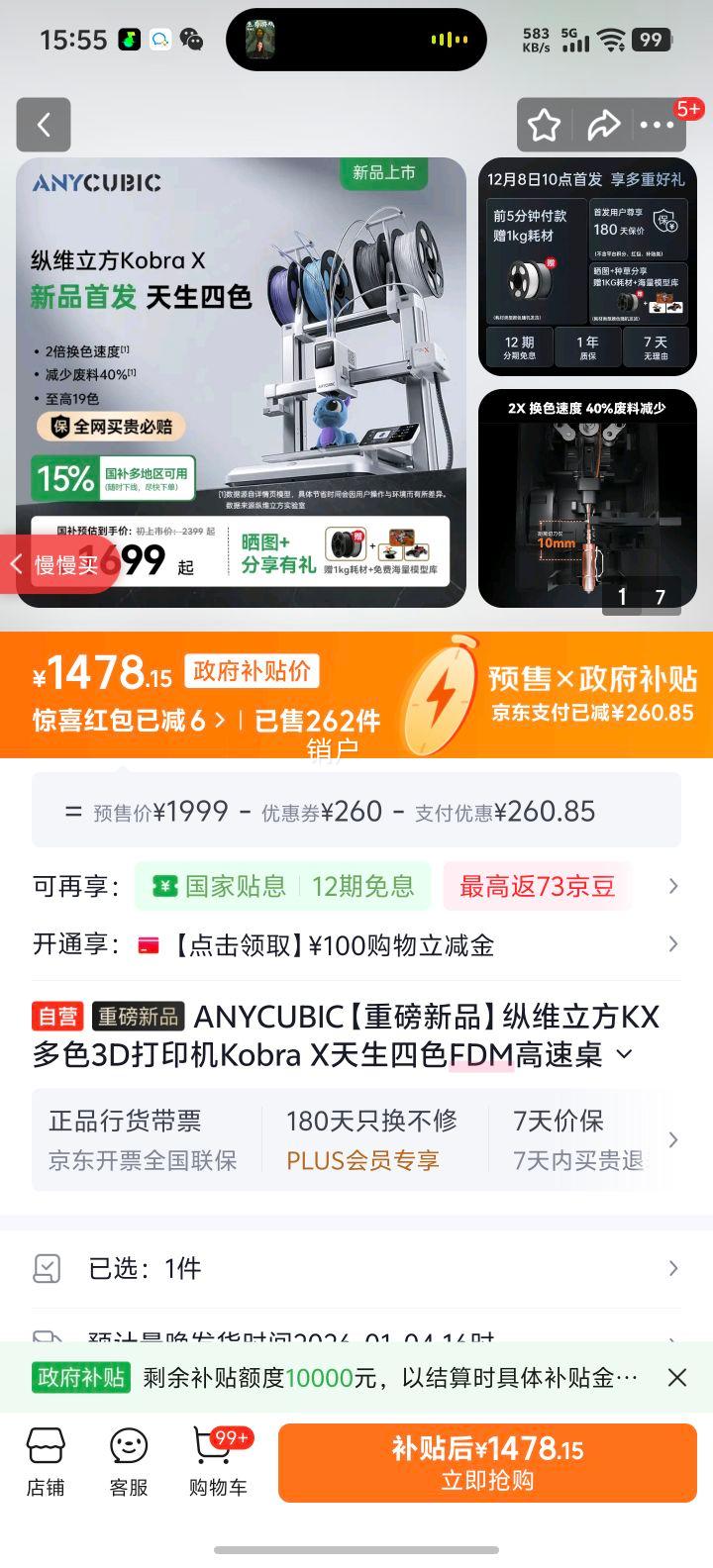The width and height of the screenshot is (713, 1568).
Task: Expand the 可再享 benefits row
Action: (x=673, y=886)
